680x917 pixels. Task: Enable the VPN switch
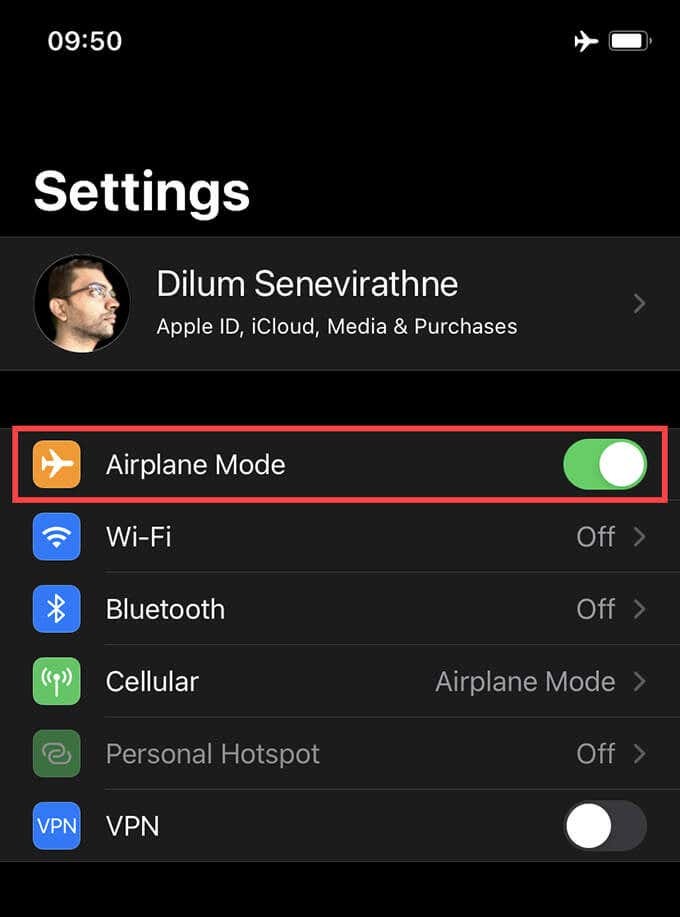(604, 826)
